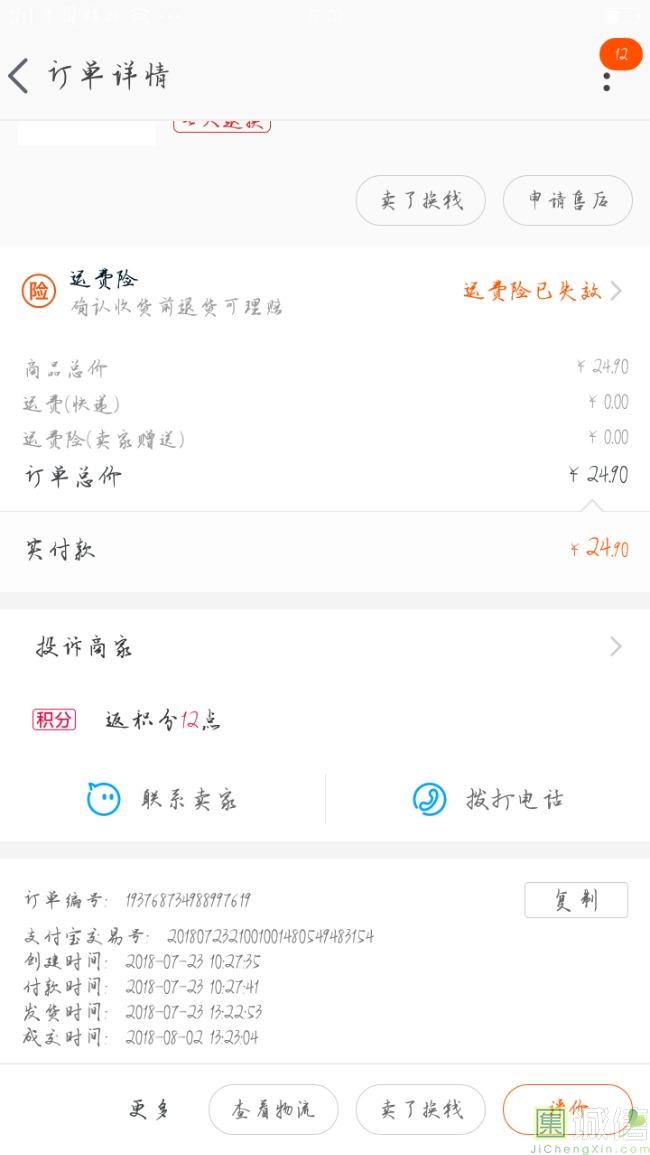The image size is (650, 1155).
Task: Tap 拨打电话 to call seller
Action: pyautogui.click(x=488, y=799)
